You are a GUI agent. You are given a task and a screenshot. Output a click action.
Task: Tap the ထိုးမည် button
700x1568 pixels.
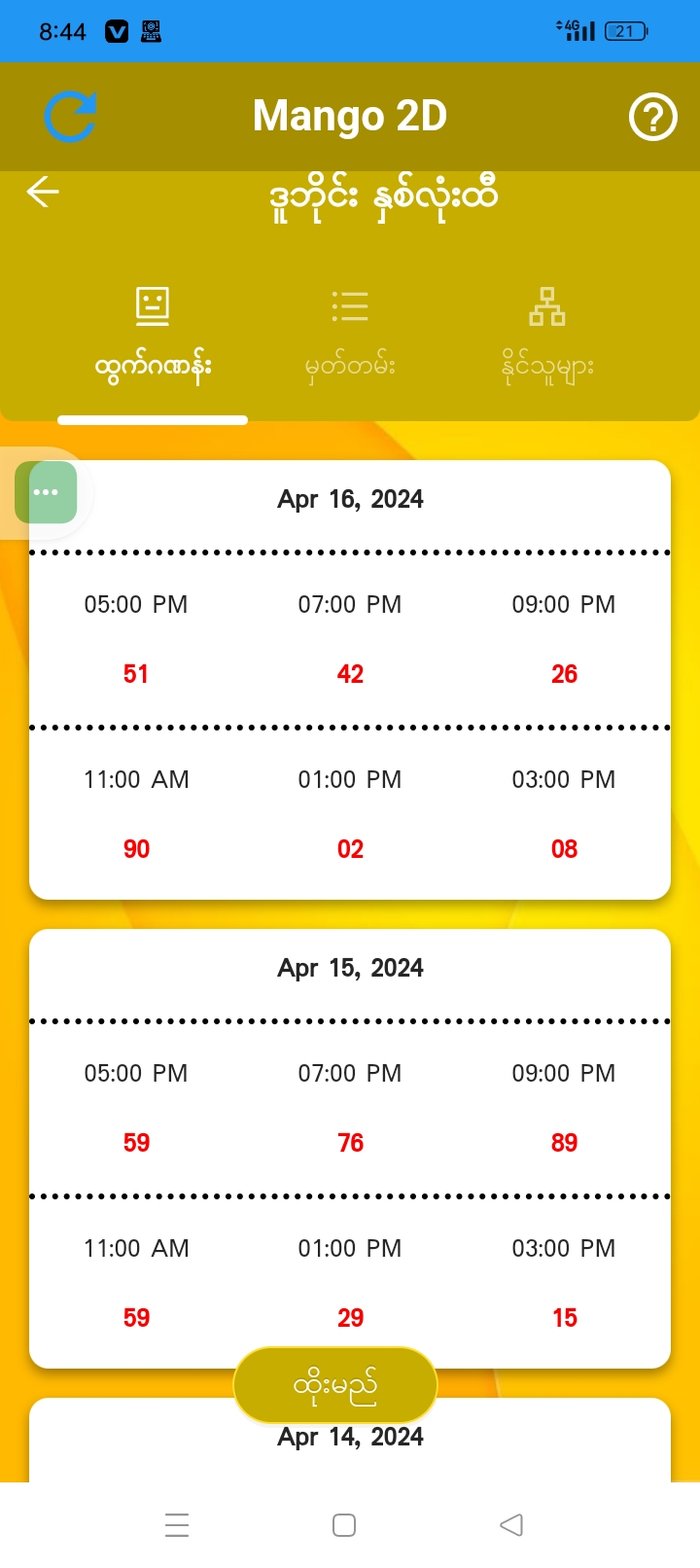tap(335, 1385)
